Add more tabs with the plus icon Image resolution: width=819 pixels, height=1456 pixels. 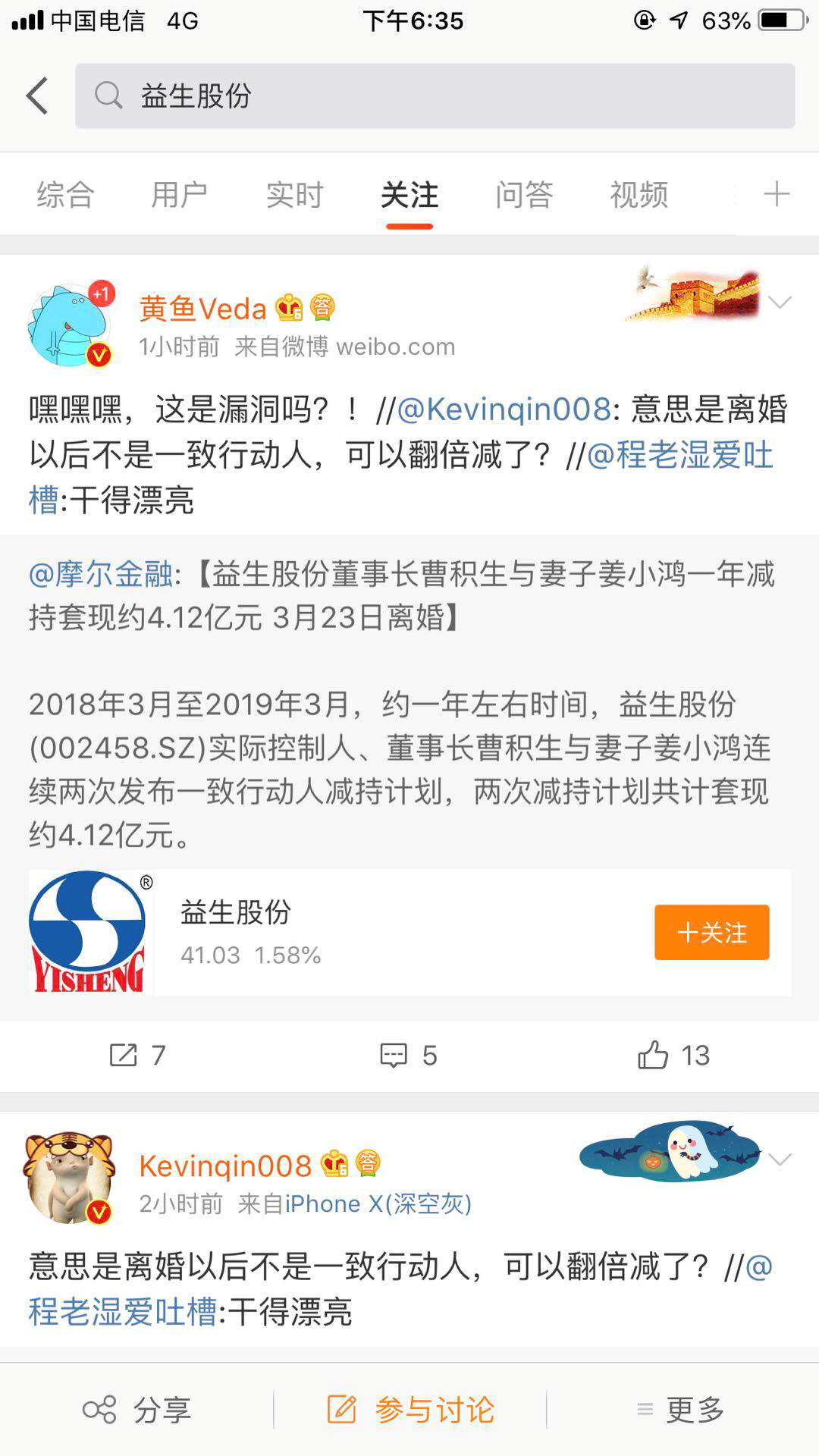click(x=776, y=194)
